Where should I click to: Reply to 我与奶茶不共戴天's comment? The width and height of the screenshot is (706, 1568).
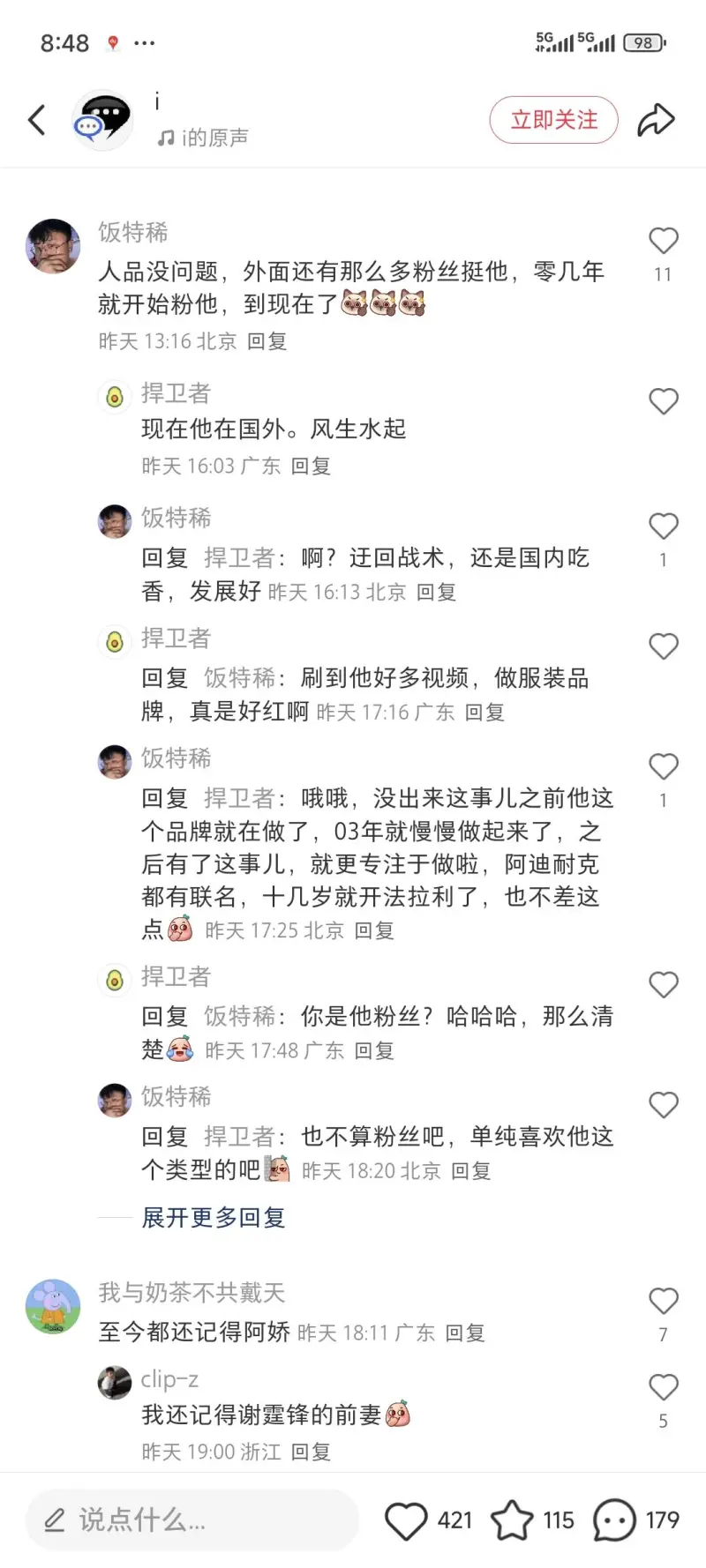464,1333
